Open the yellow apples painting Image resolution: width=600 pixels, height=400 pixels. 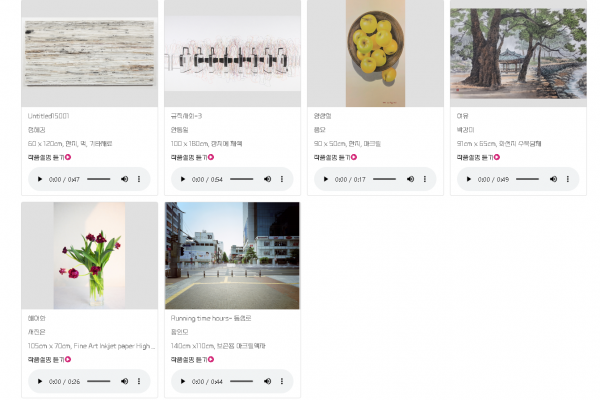pos(375,53)
